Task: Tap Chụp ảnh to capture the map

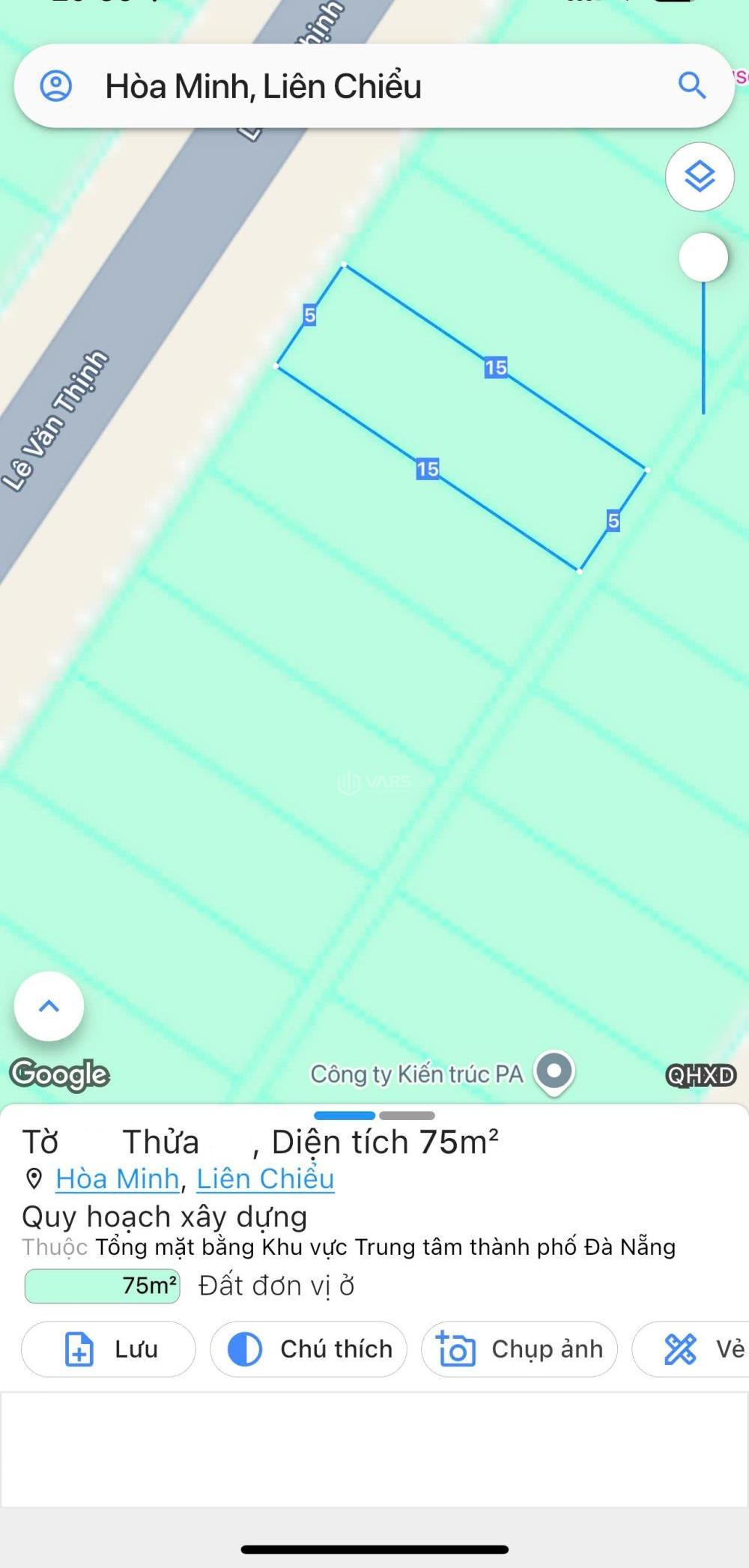Action: coord(519,1349)
